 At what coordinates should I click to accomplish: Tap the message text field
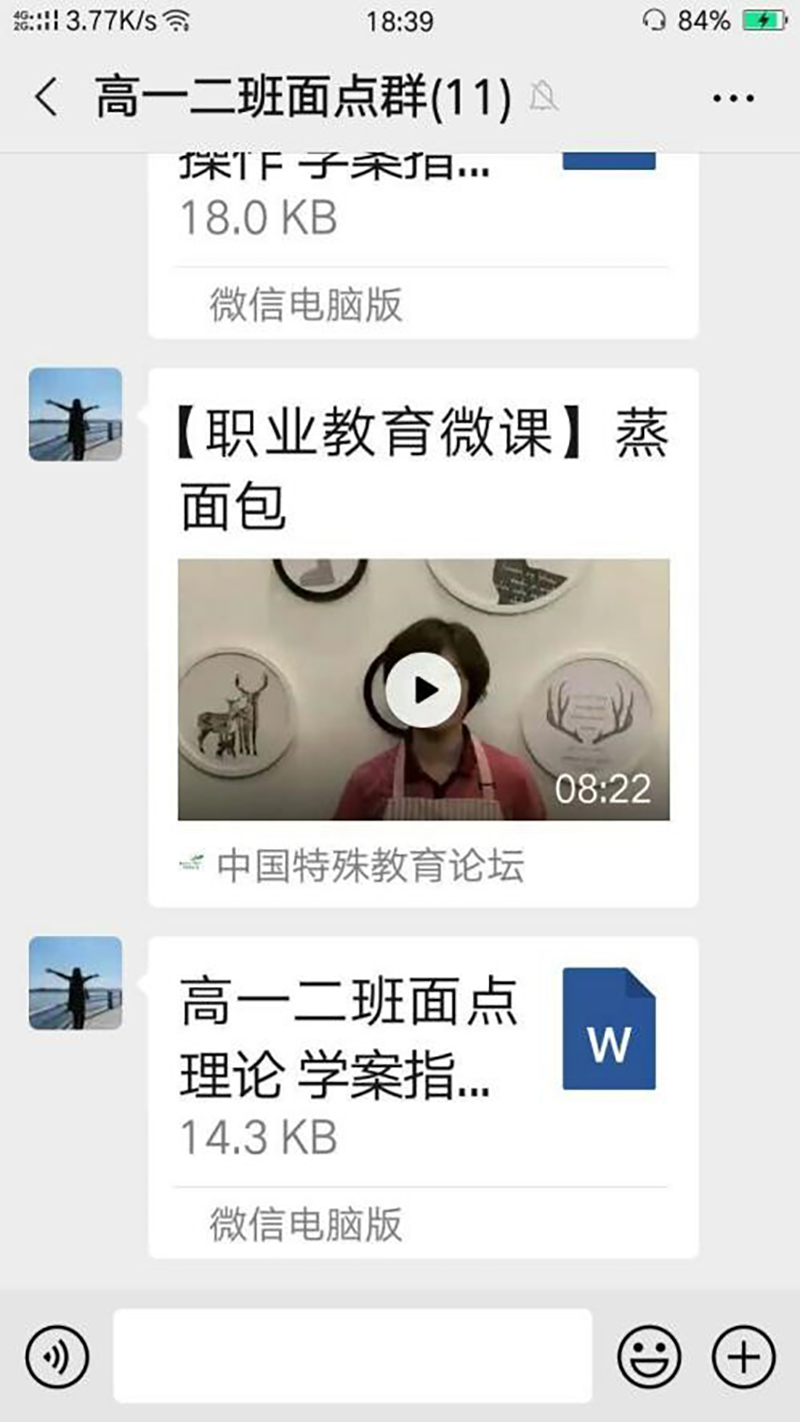pos(352,1356)
